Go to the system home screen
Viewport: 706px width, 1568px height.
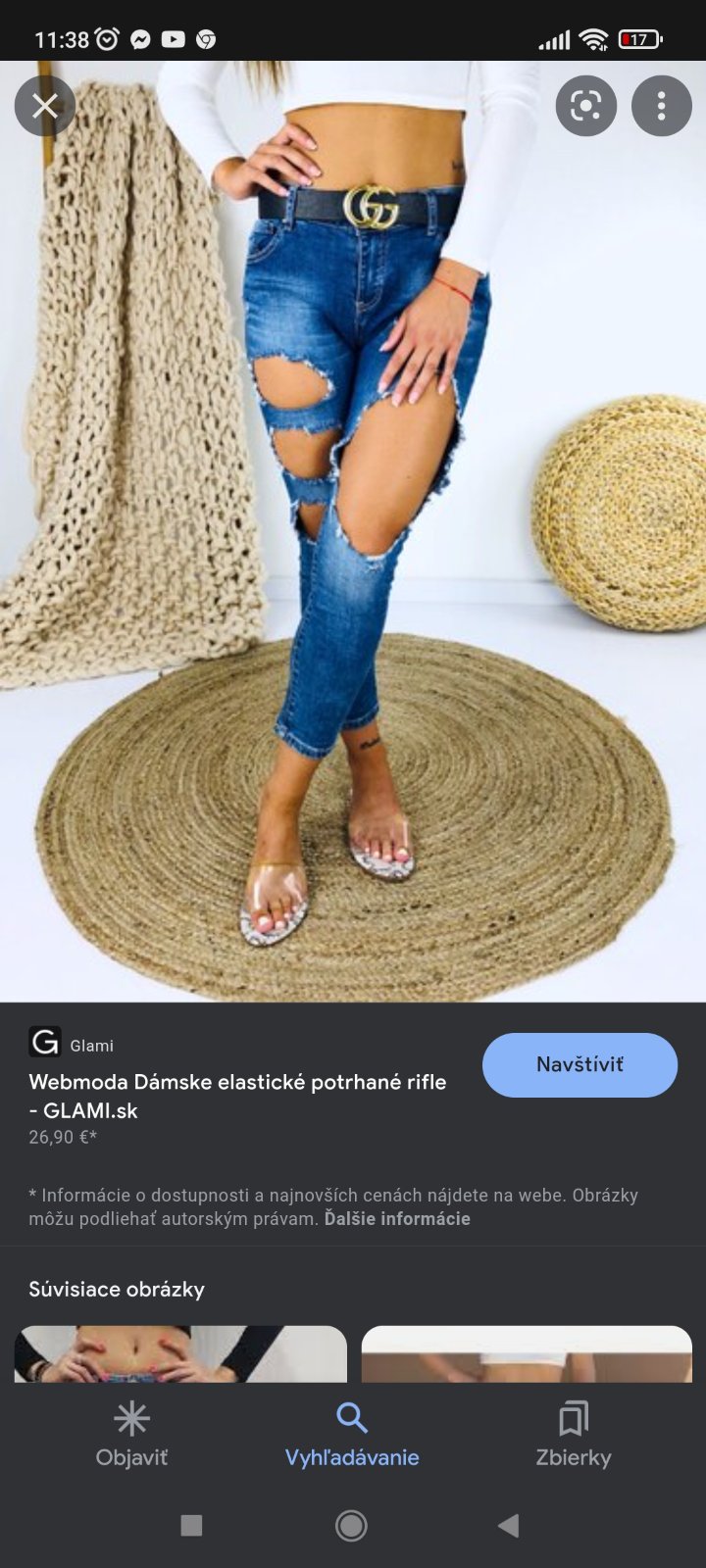coord(351,1525)
